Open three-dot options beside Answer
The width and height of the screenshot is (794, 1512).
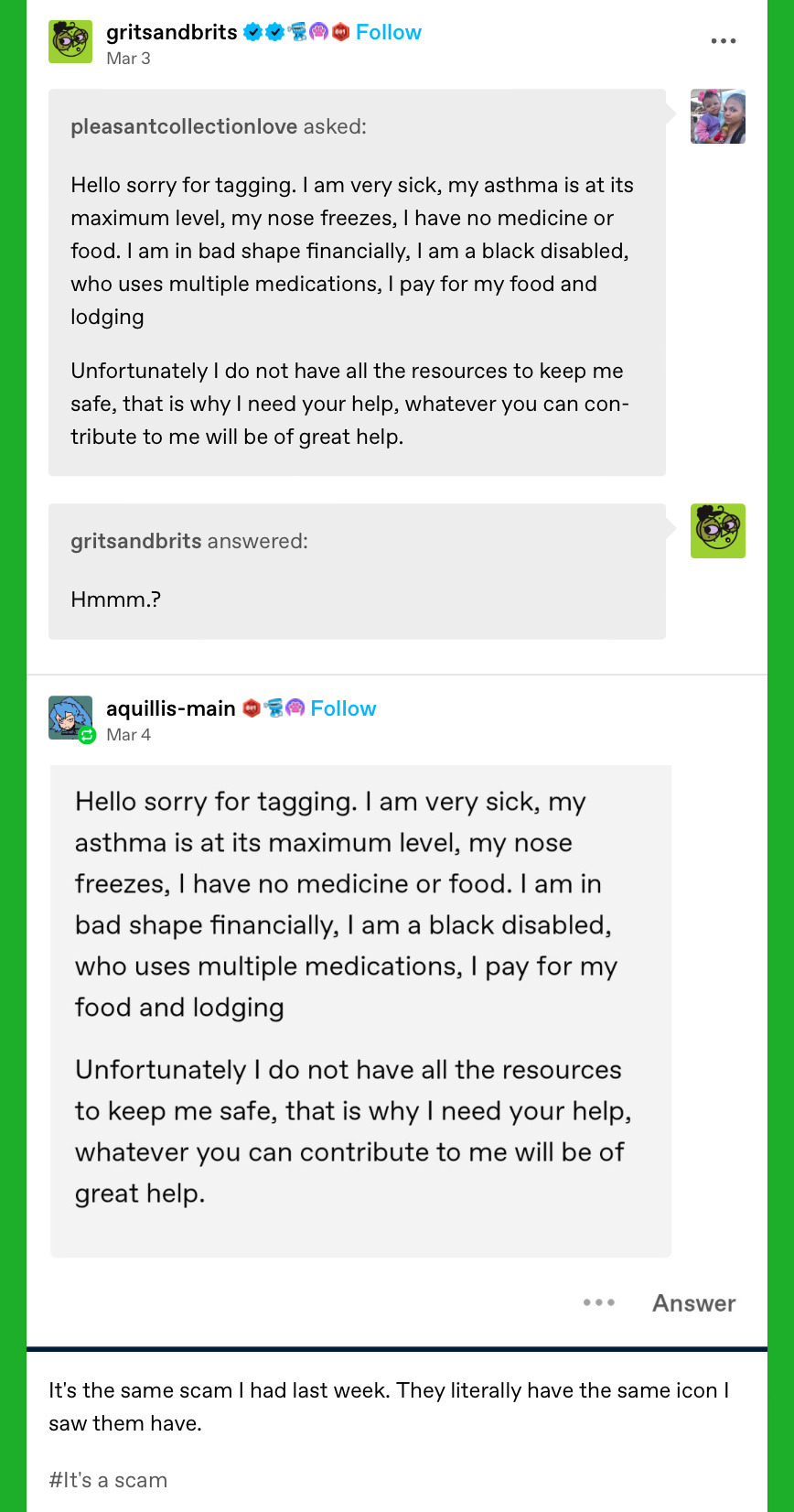599,1302
